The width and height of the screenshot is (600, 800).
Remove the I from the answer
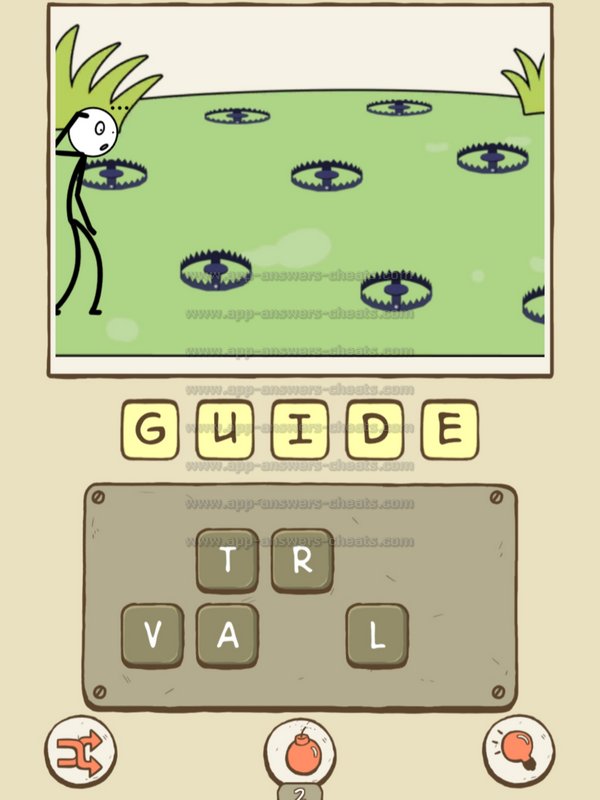[x=299, y=430]
